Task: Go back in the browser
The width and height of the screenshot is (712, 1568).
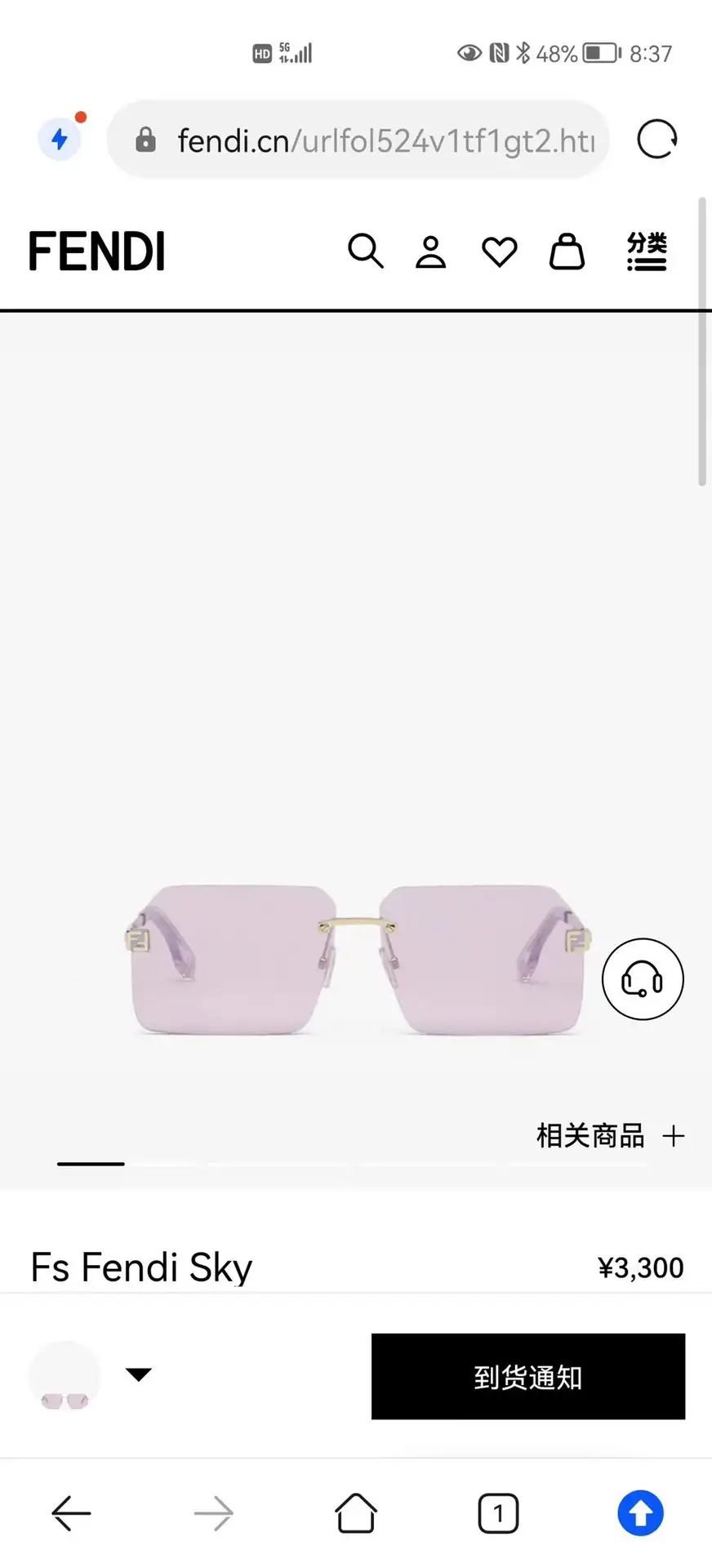Action: click(x=71, y=1513)
